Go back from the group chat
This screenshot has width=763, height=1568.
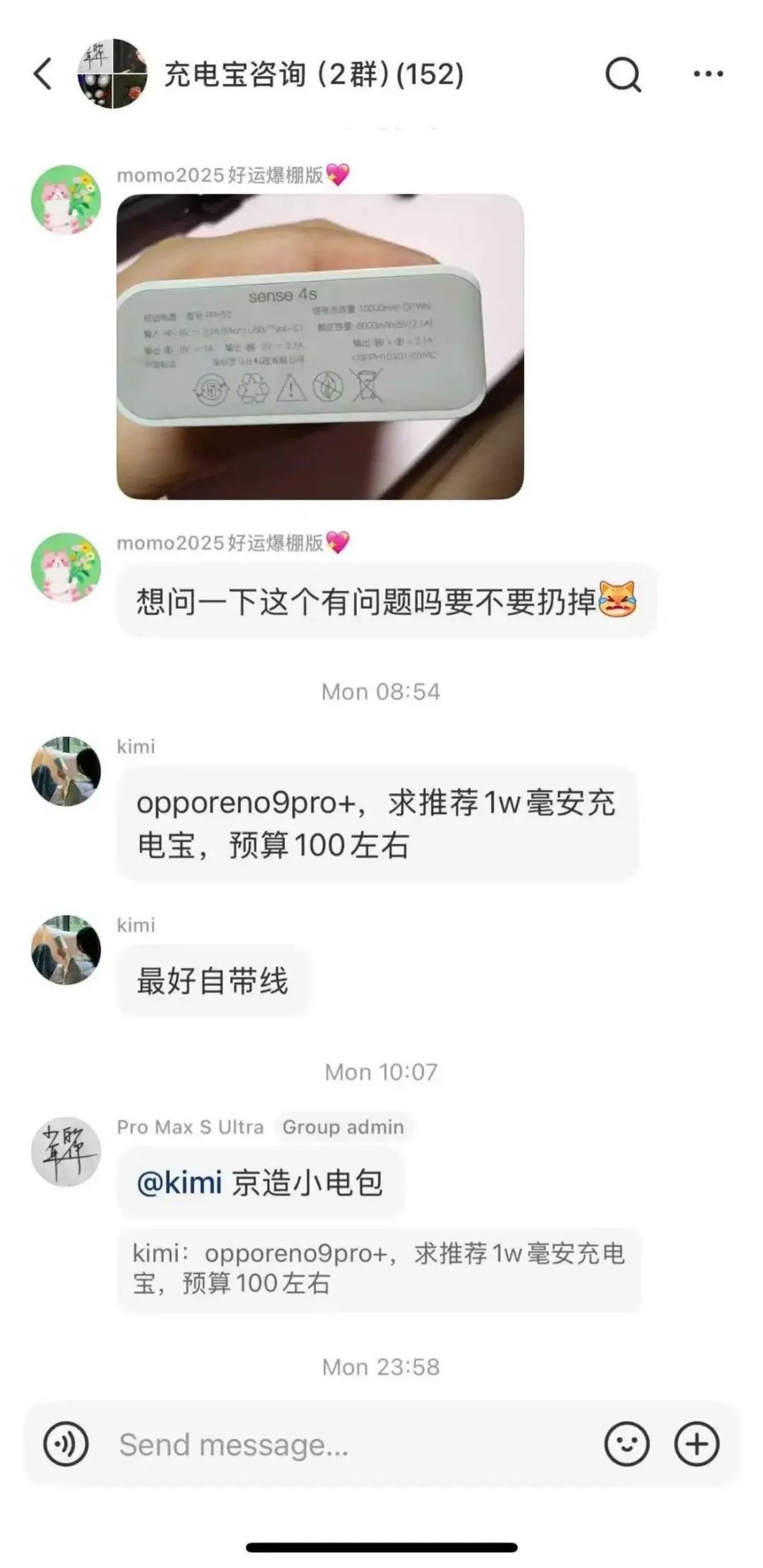(43, 74)
